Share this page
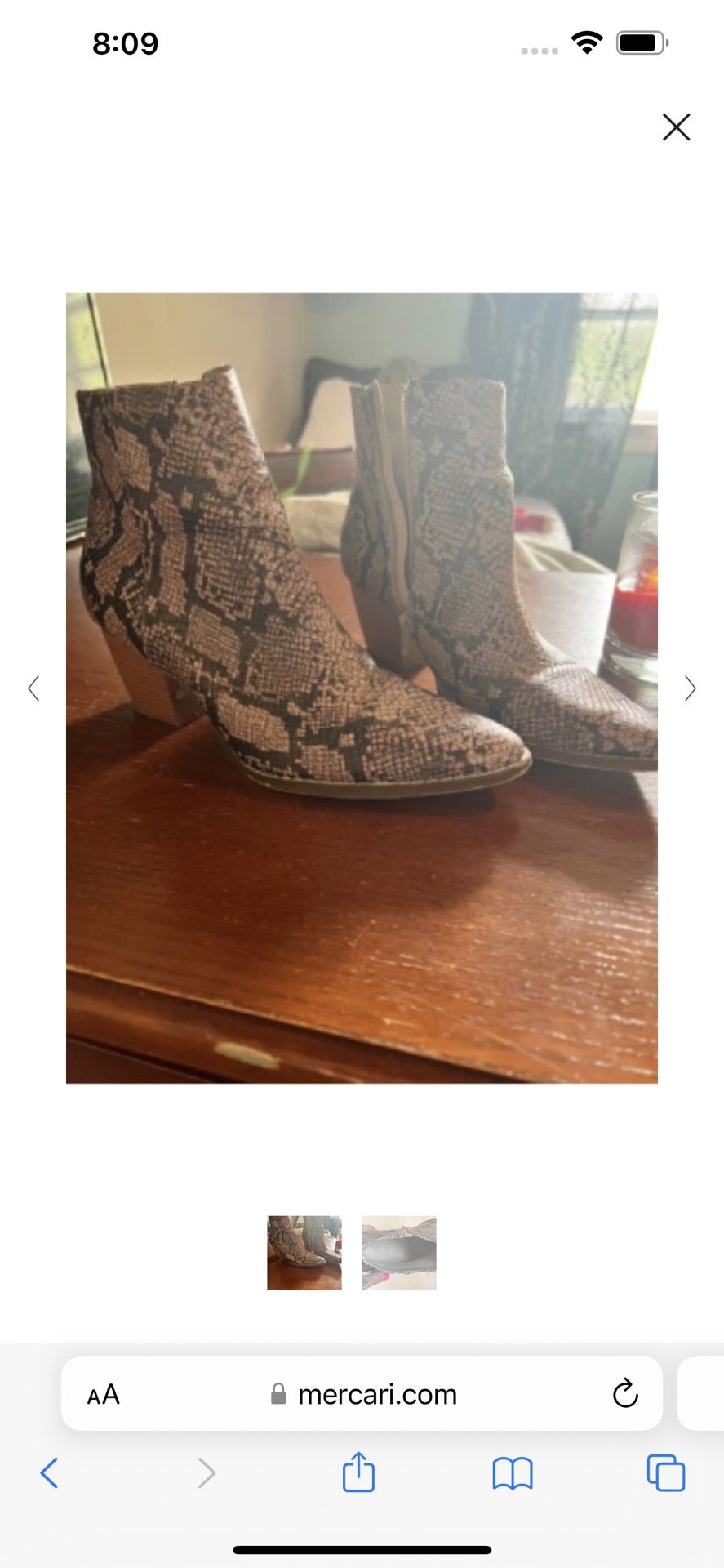The width and height of the screenshot is (724, 1568). (358, 1472)
